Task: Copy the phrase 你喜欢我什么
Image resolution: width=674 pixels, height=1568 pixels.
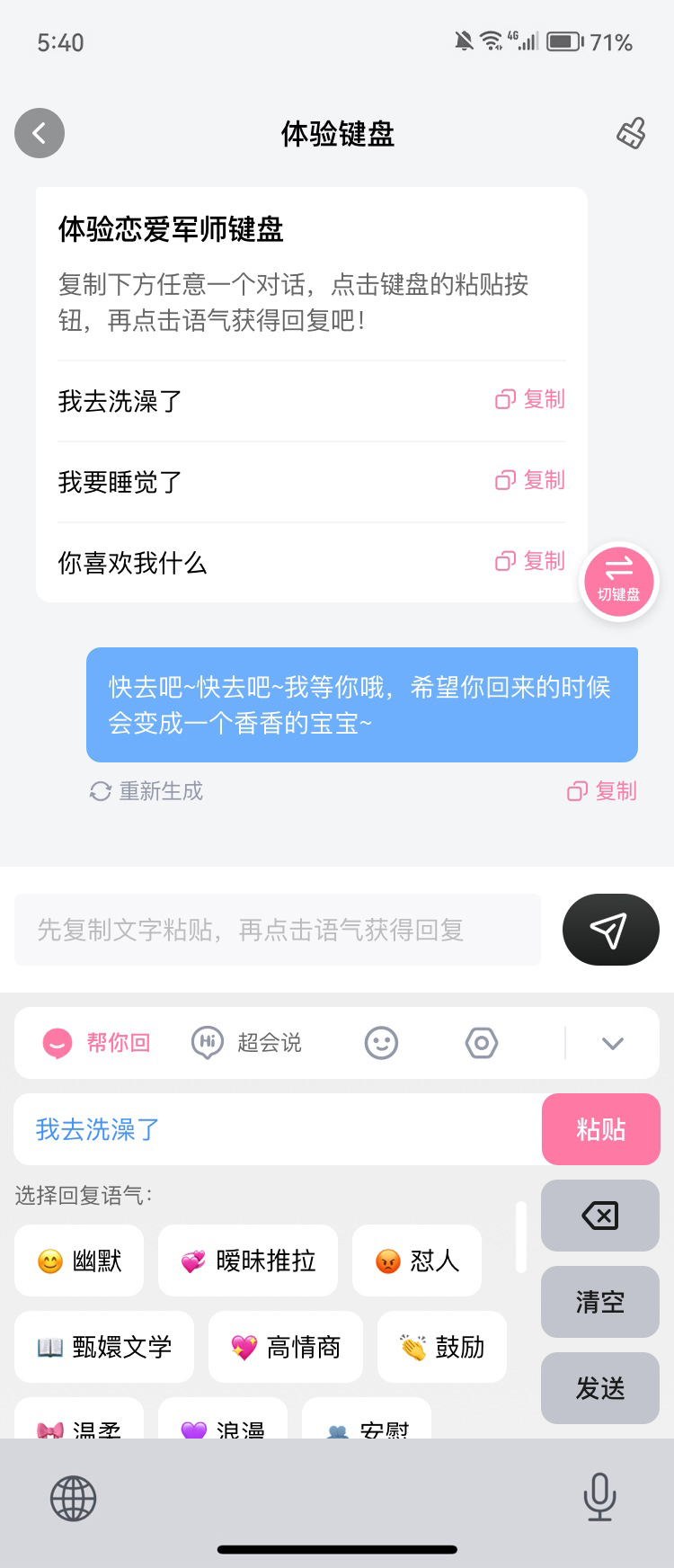Action: click(530, 561)
